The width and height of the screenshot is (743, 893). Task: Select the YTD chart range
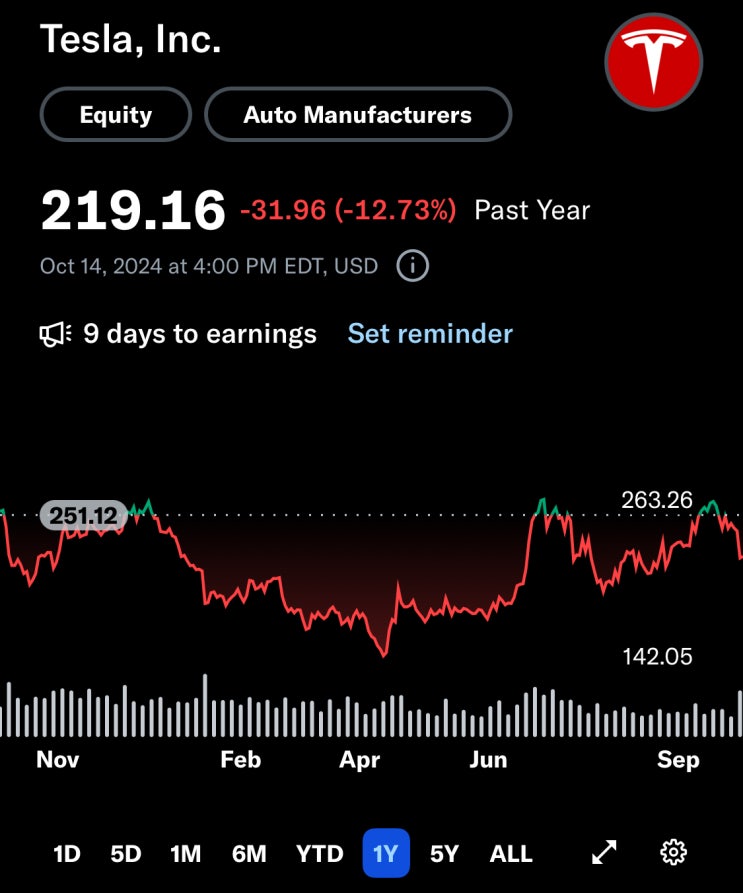coord(319,854)
